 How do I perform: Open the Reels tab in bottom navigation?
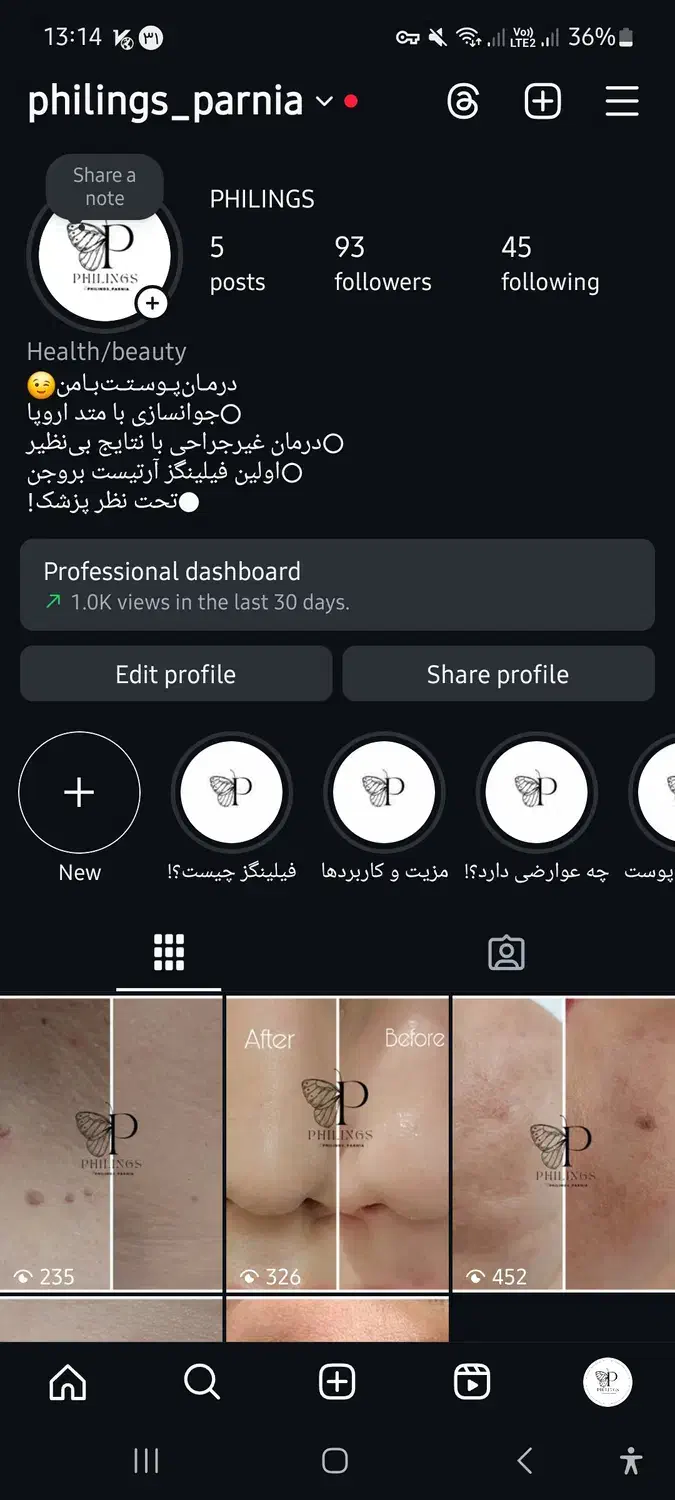pyautogui.click(x=472, y=1382)
